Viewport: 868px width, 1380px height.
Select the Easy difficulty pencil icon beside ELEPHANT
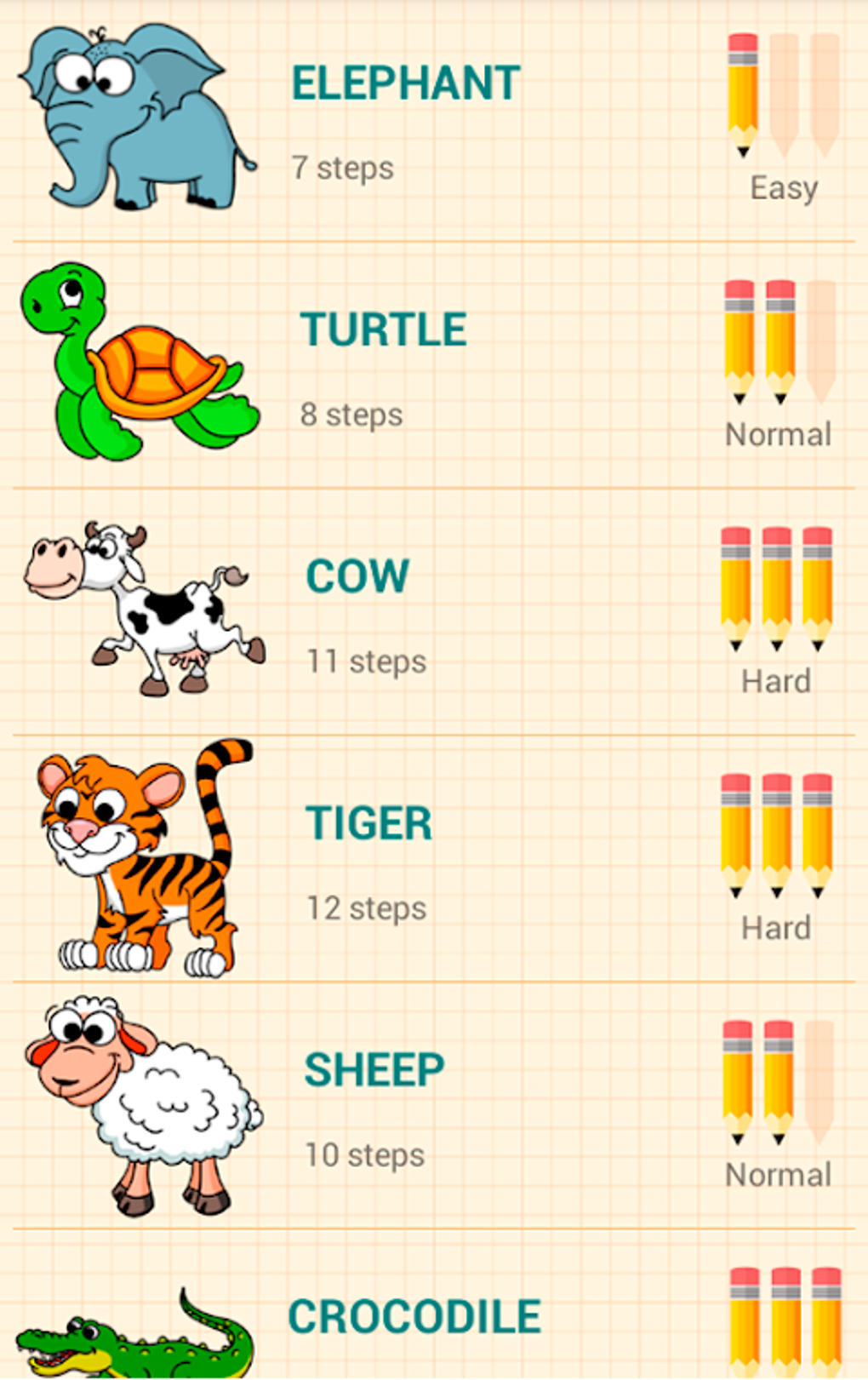coord(743,94)
